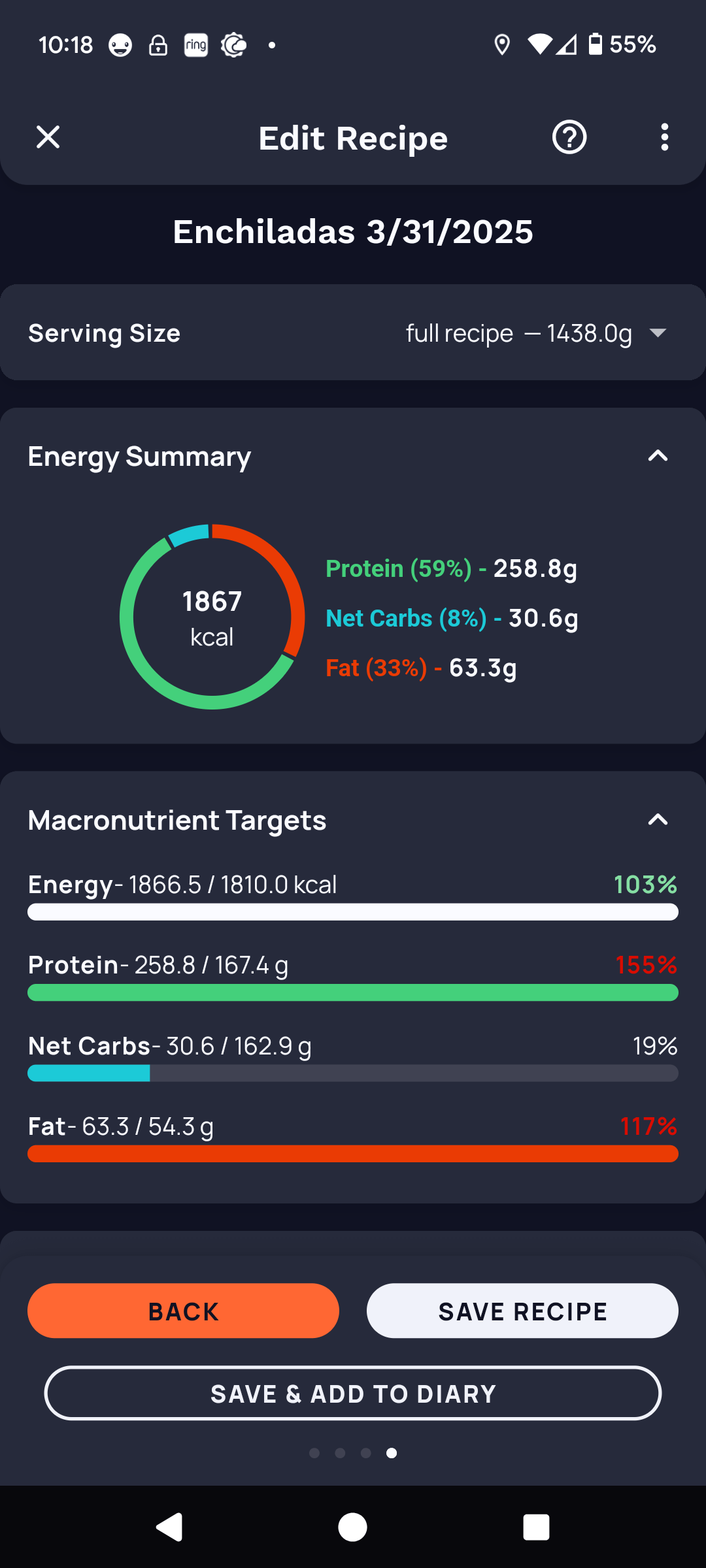
Task: Tap the system back arrow
Action: [x=169, y=1527]
